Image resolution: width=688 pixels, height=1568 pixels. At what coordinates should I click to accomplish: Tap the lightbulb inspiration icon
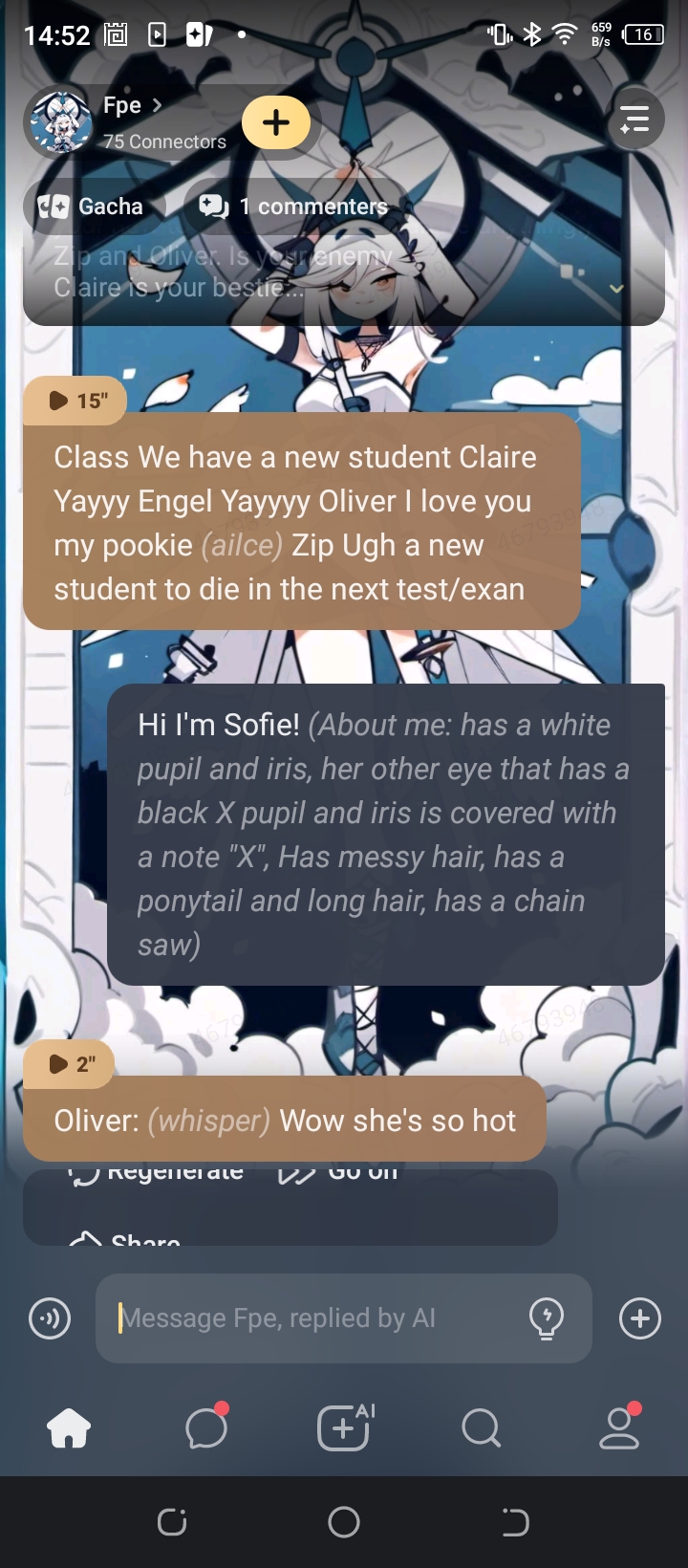547,1318
